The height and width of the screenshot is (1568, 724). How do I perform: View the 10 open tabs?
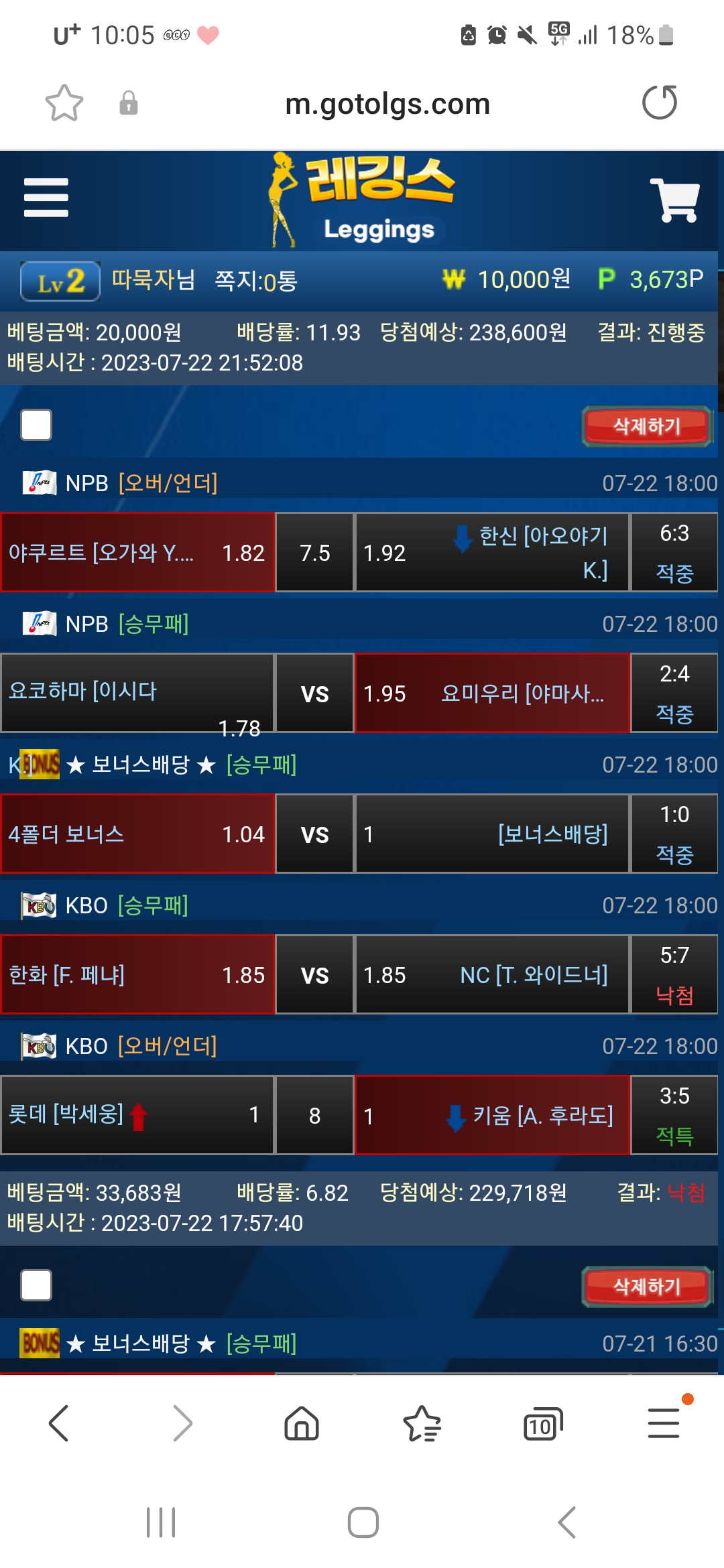pyautogui.click(x=542, y=1423)
